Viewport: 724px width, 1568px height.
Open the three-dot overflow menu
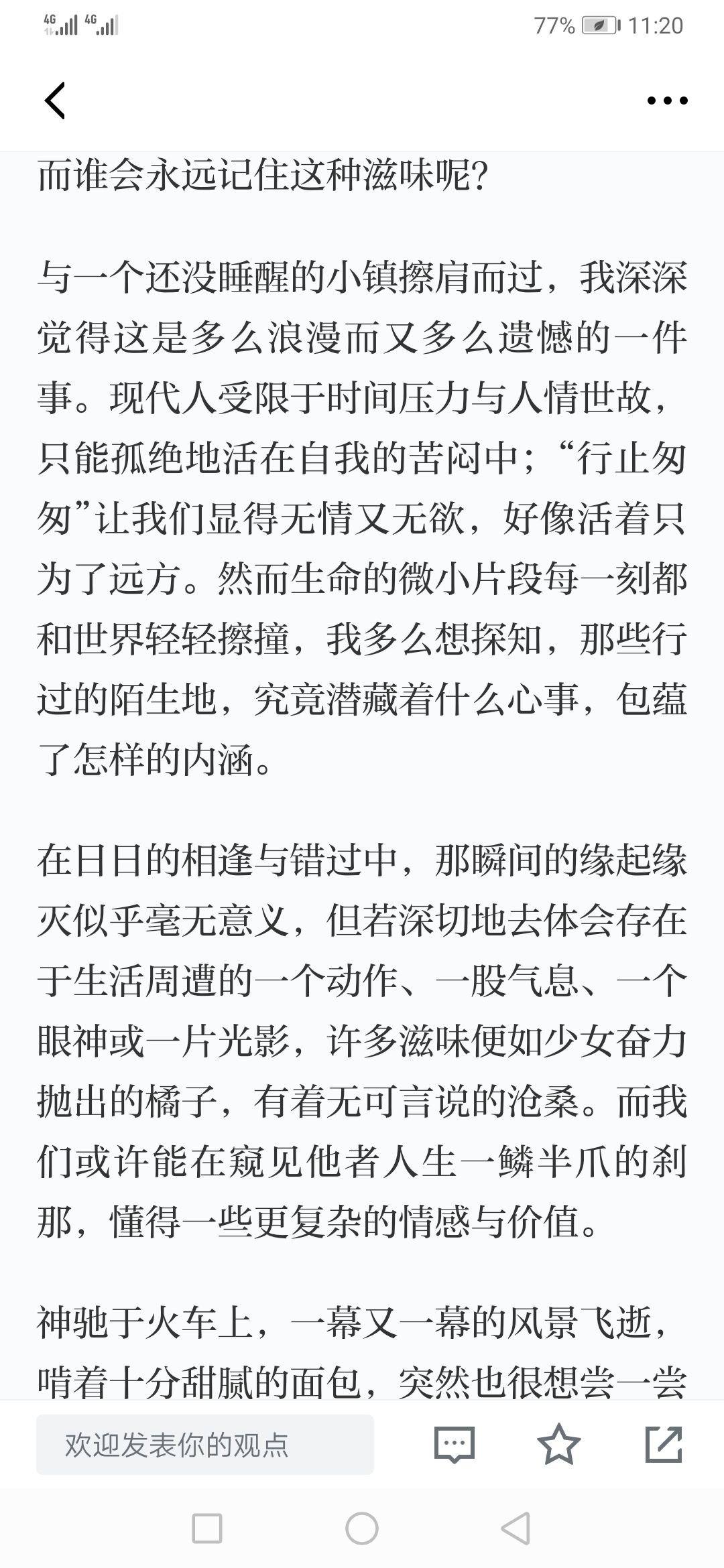click(667, 101)
